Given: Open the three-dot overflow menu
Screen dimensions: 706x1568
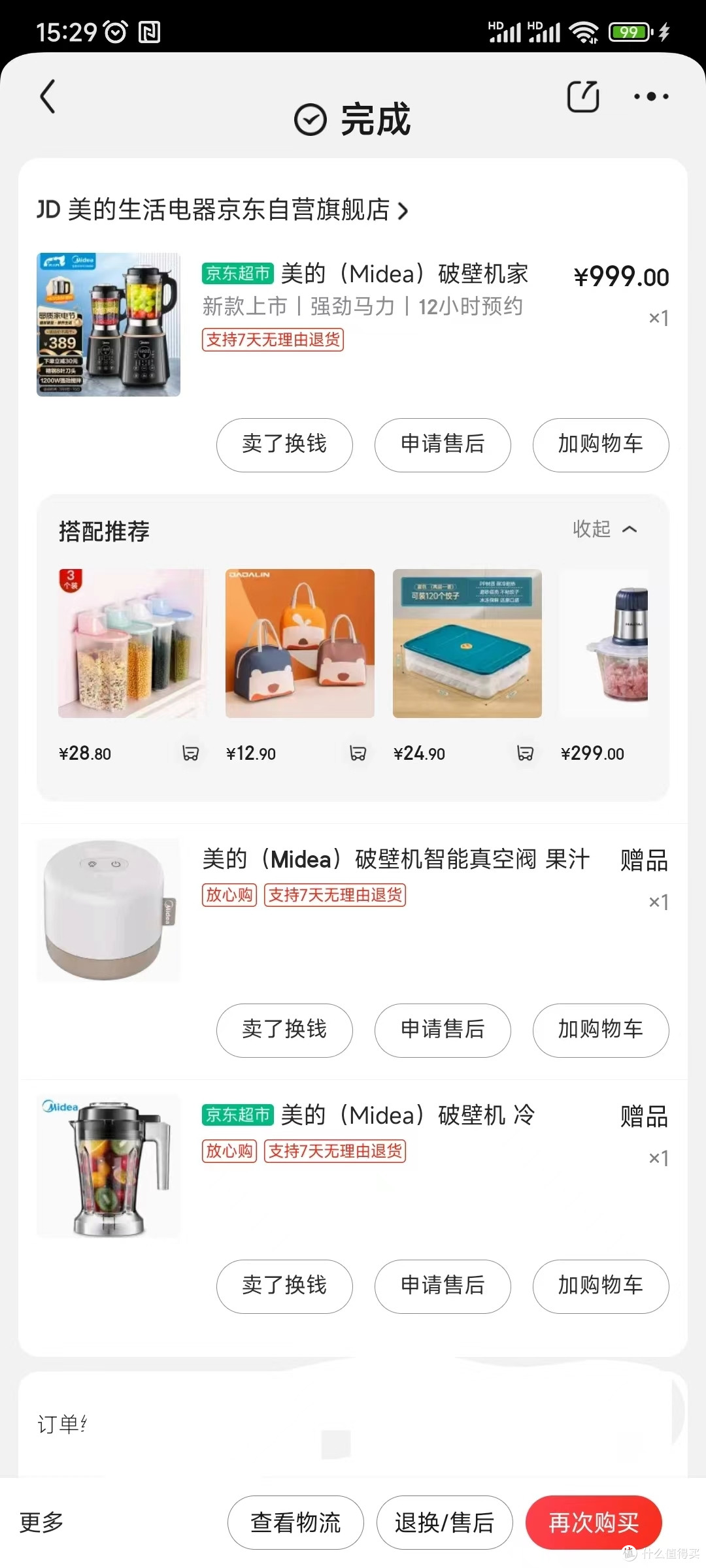Looking at the screenshot, I should coord(651,97).
